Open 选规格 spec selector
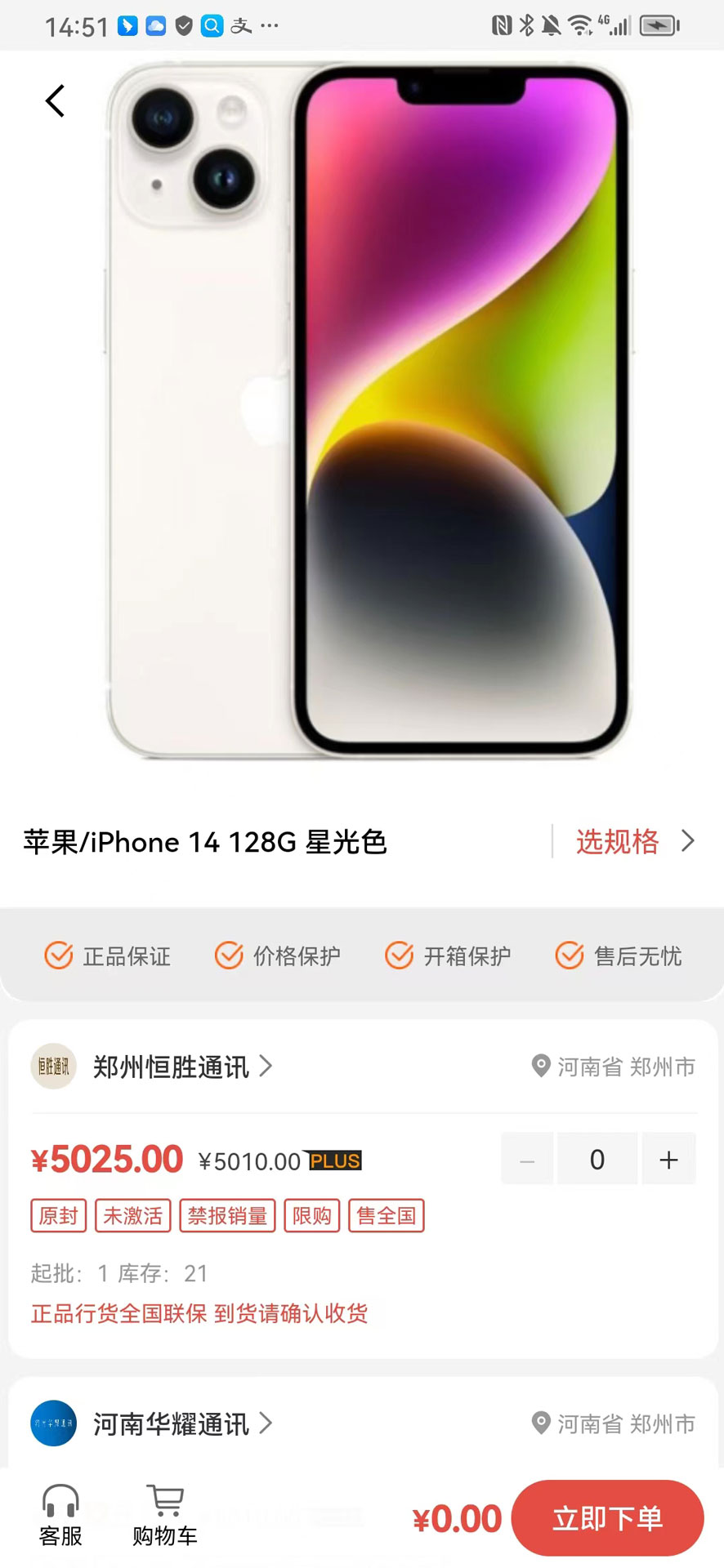 pyautogui.click(x=635, y=841)
